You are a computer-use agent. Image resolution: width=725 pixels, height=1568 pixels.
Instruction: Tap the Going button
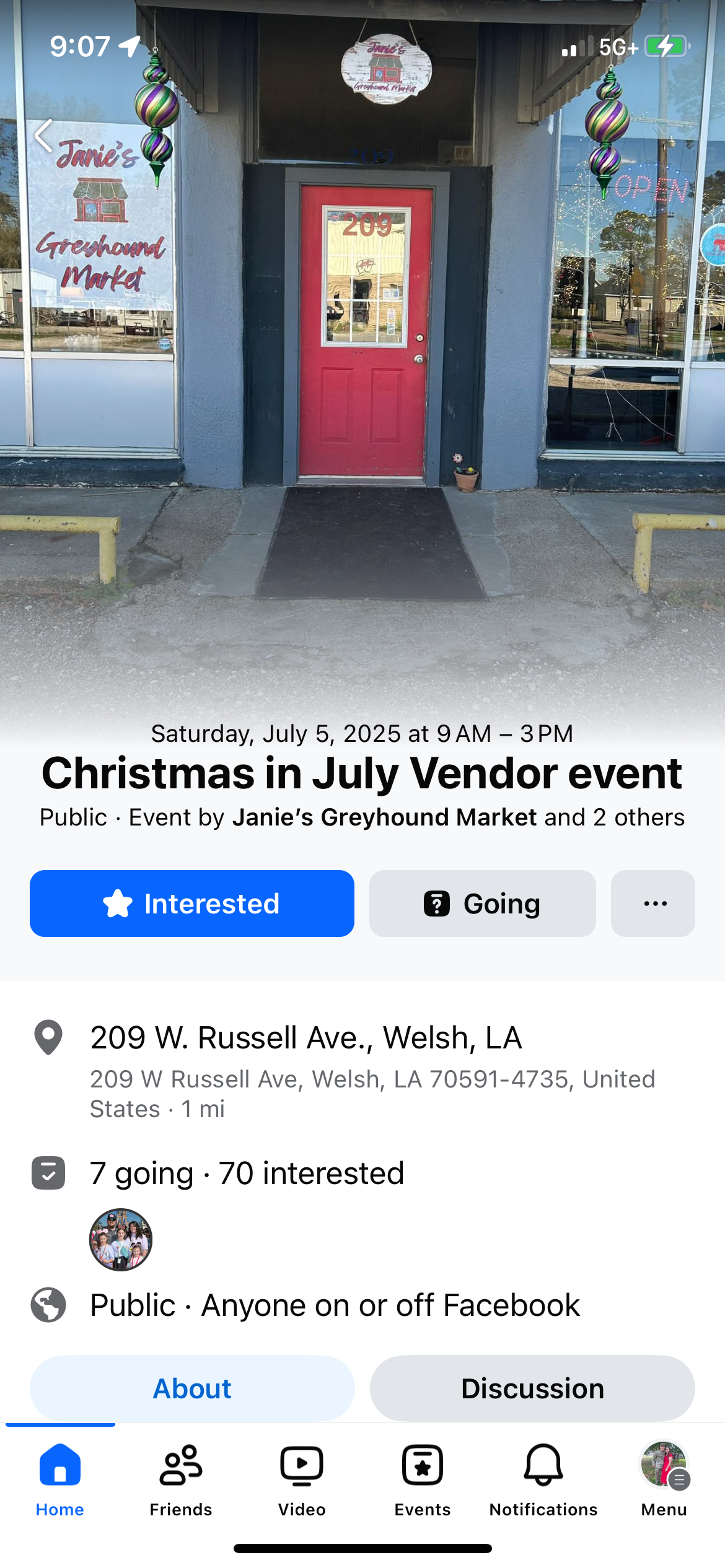coord(482,904)
